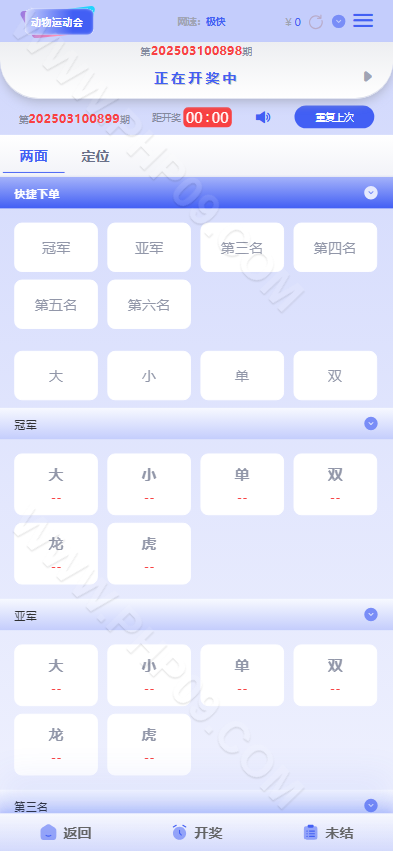Viewport: 393px width, 851px height.
Task: Expand the draw result arrow
Action: tap(368, 77)
